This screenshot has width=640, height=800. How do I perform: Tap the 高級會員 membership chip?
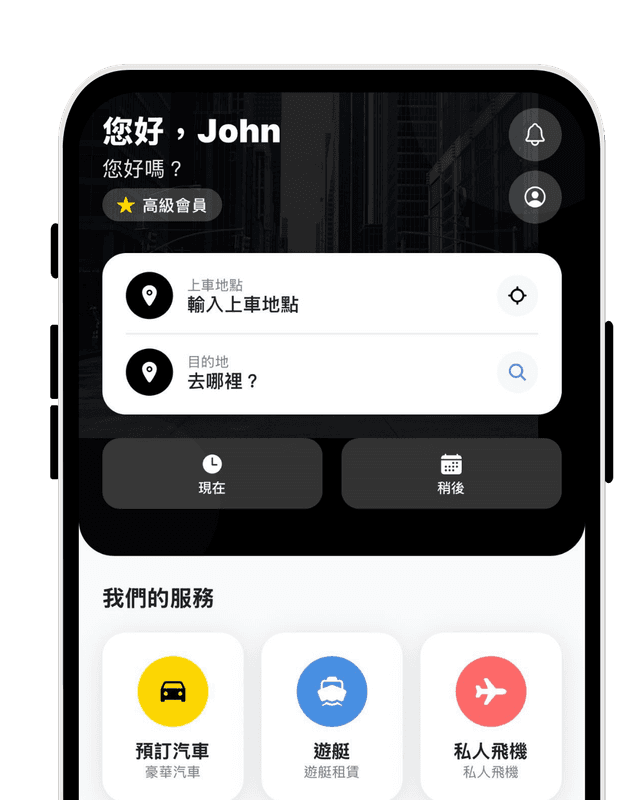pos(162,205)
